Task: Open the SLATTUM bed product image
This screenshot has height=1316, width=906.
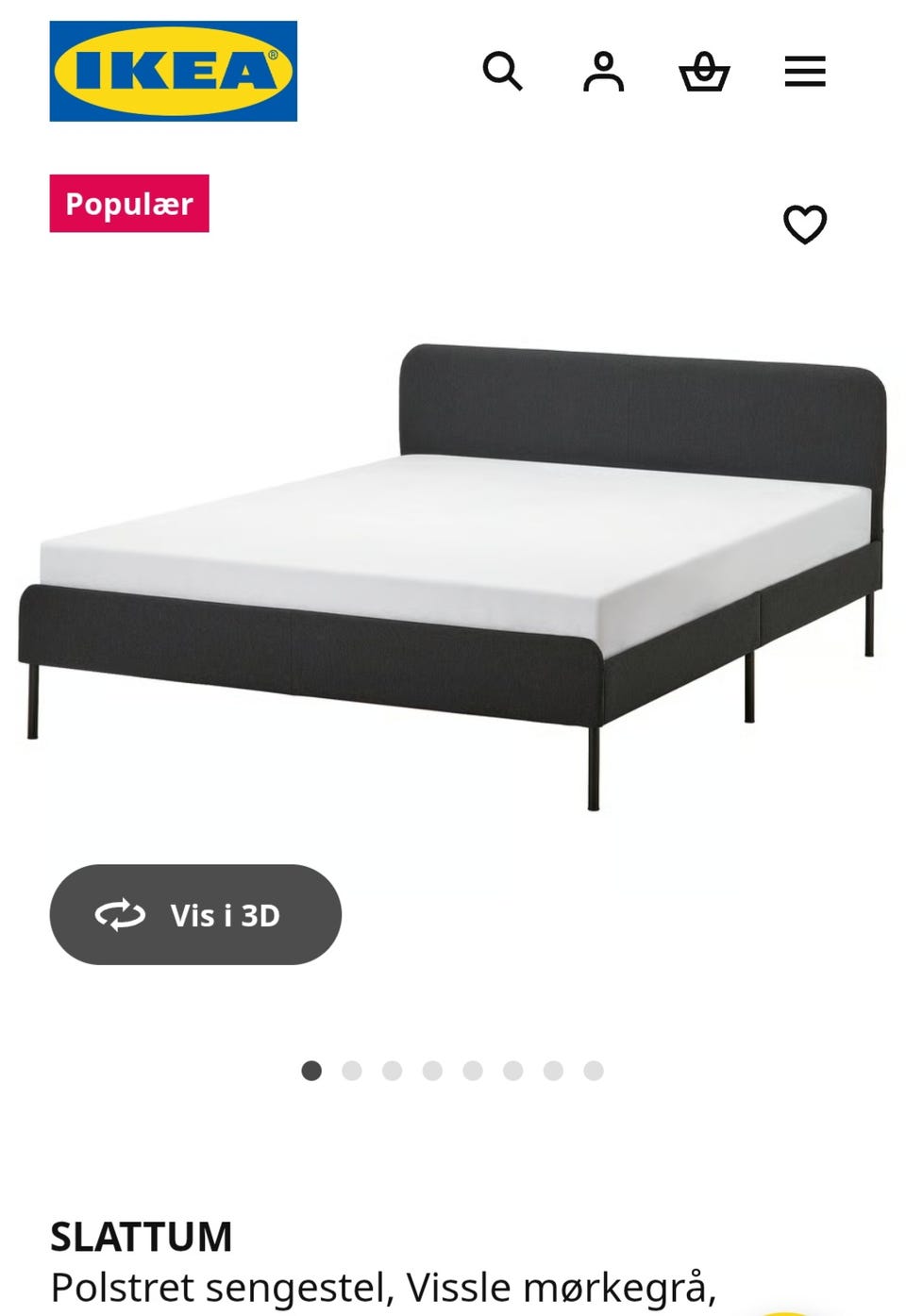Action: pos(453,566)
